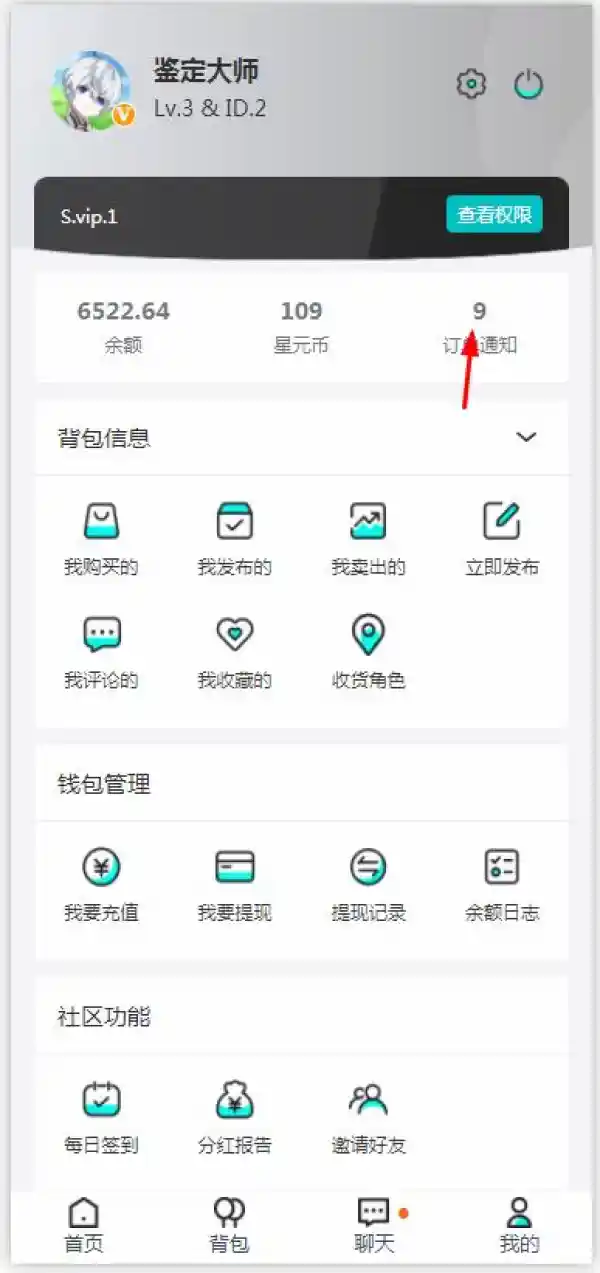Open 收货角色 option

click(368, 652)
